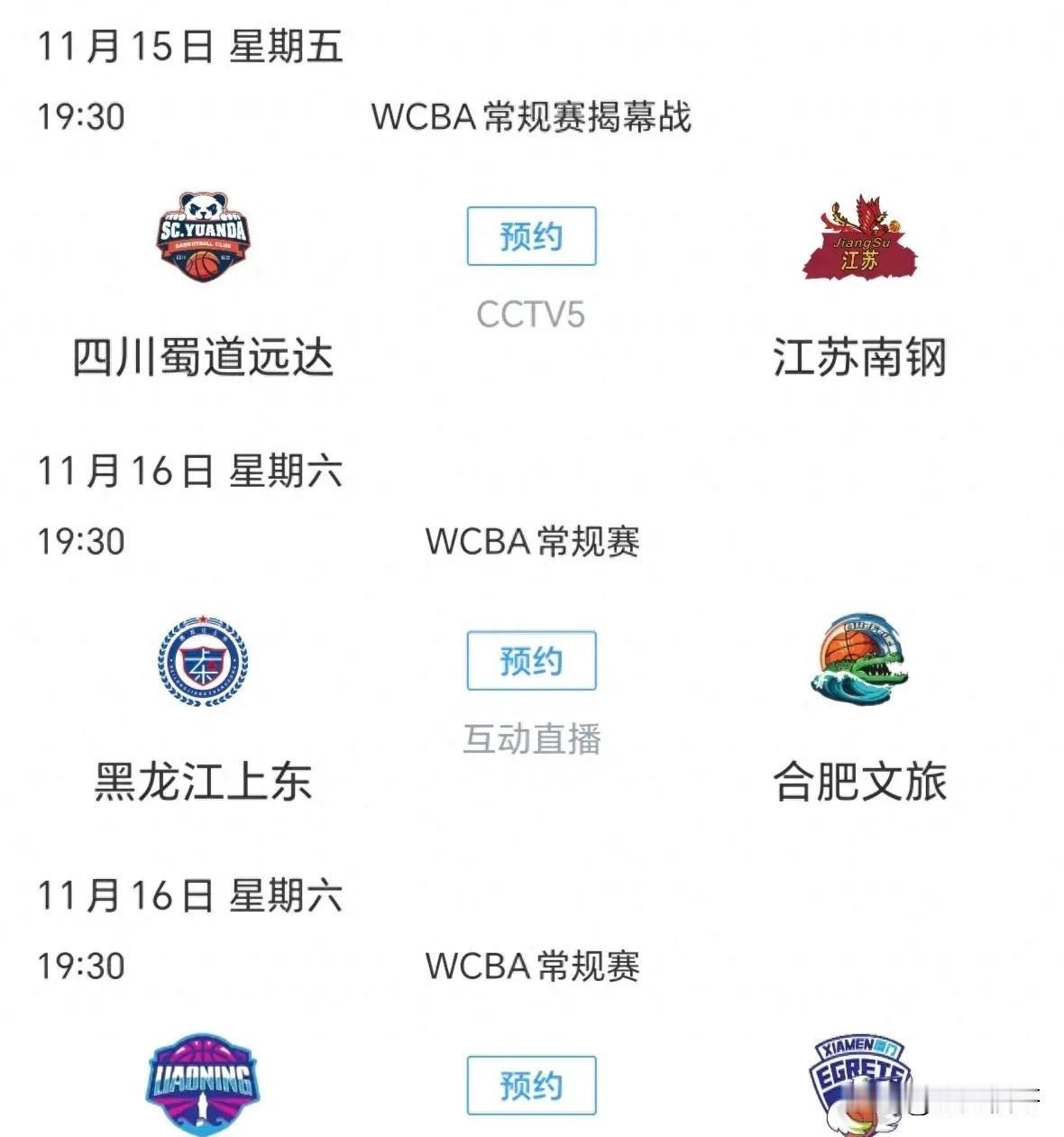Open the WCBA常规赛揭幕战 match title
The width and height of the screenshot is (1064, 1137).
click(x=532, y=118)
